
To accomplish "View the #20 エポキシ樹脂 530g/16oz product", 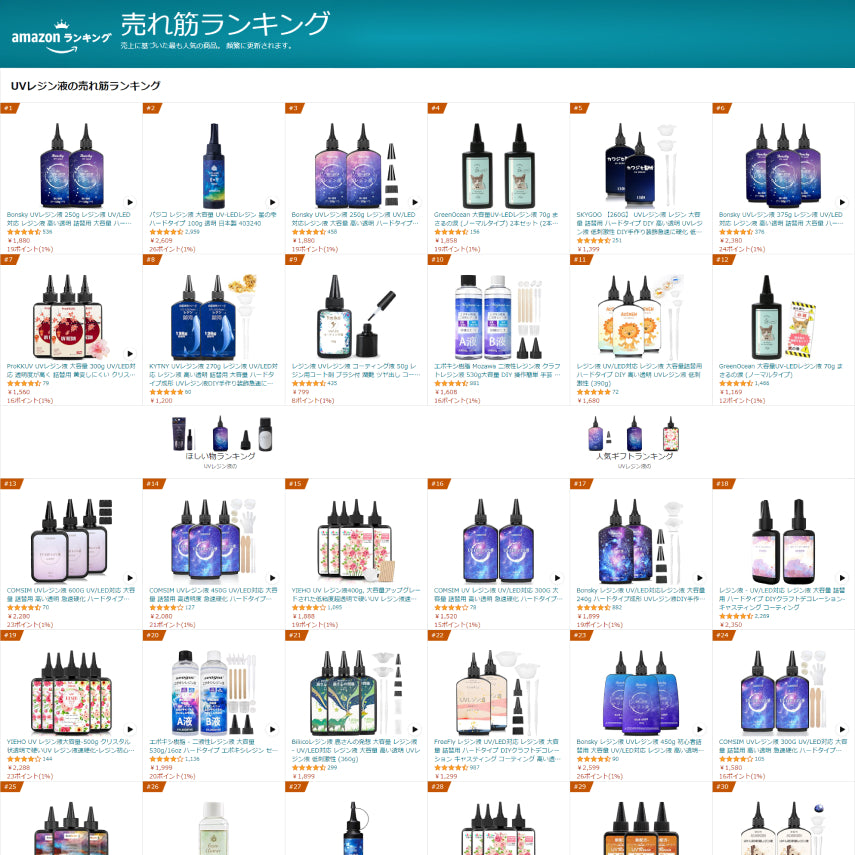I will click(213, 692).
